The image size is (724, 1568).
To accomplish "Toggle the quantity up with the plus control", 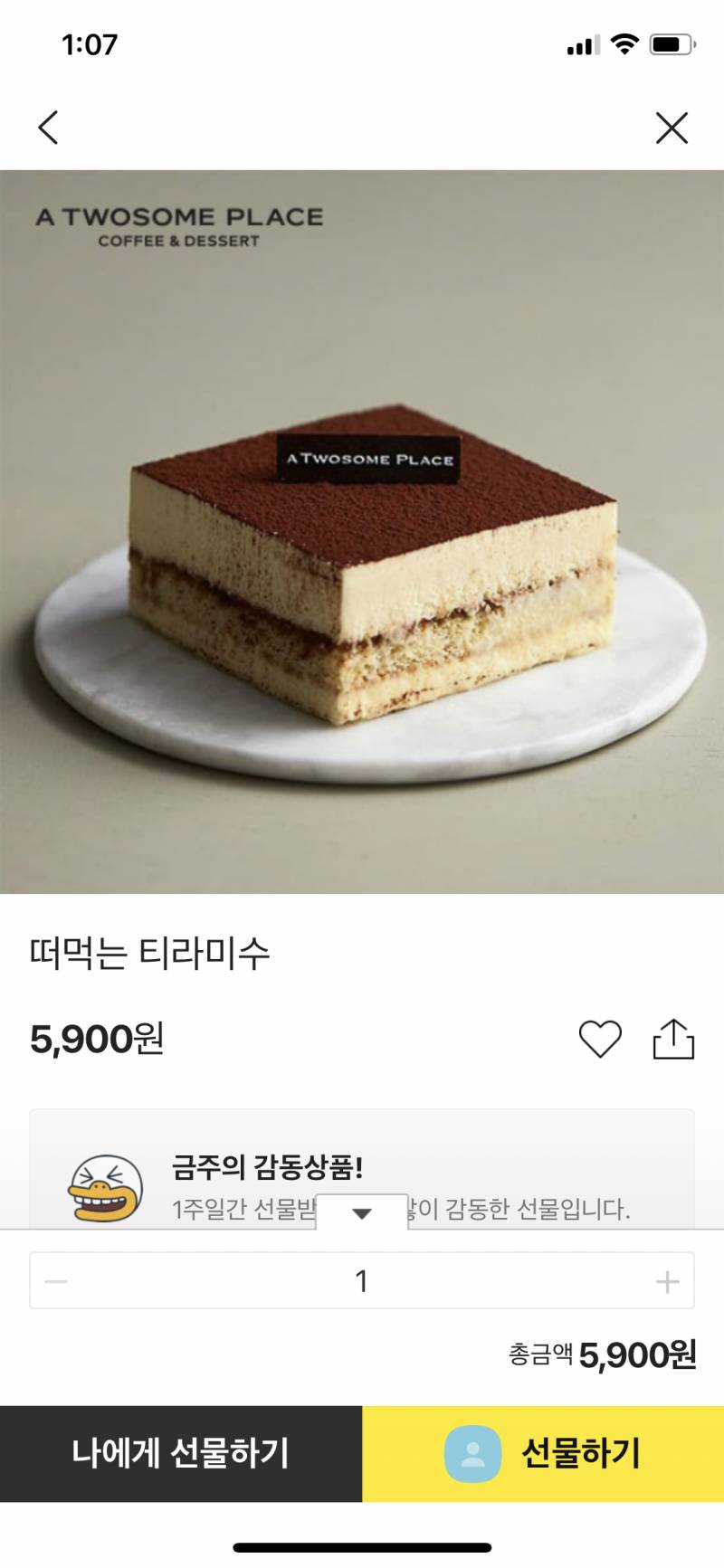I will 668,1279.
